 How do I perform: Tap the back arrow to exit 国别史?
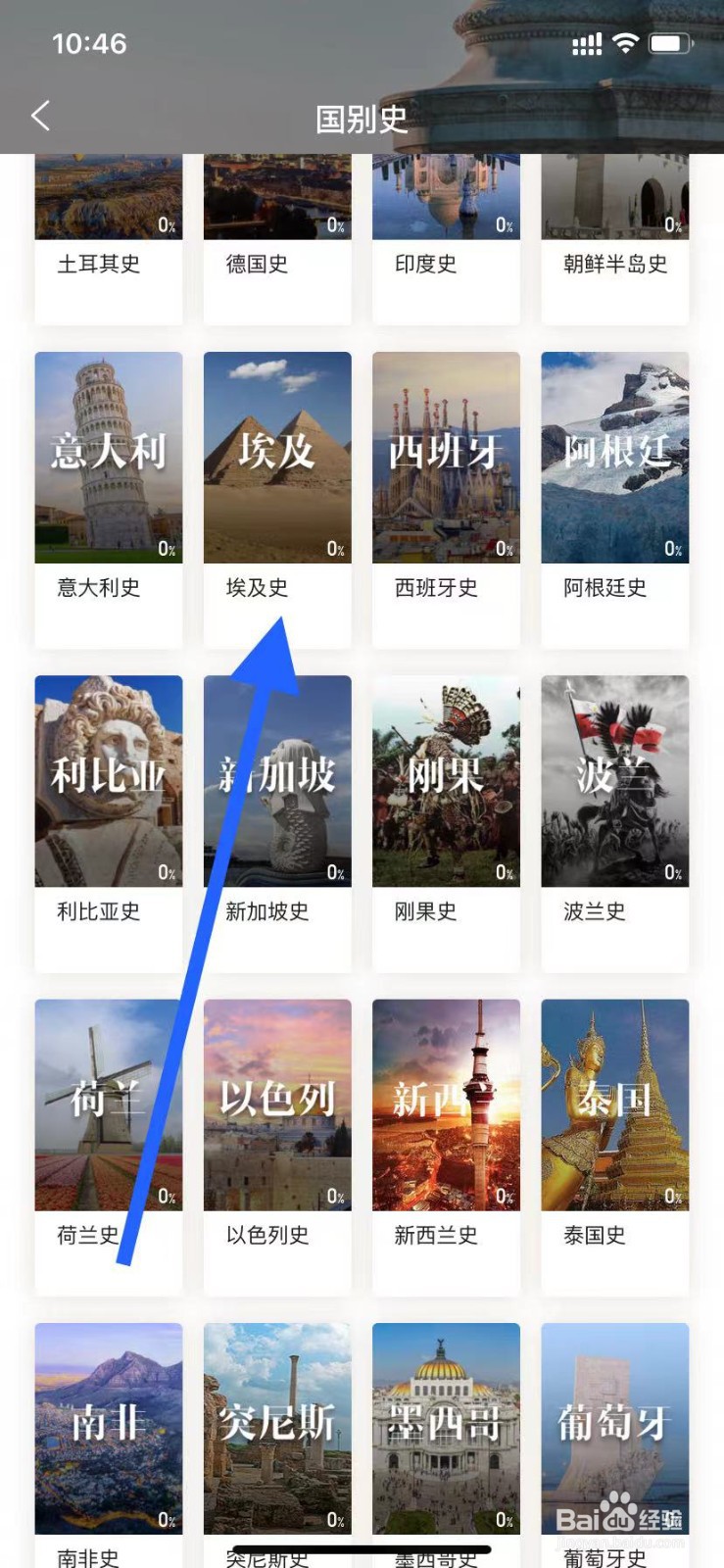(x=40, y=116)
